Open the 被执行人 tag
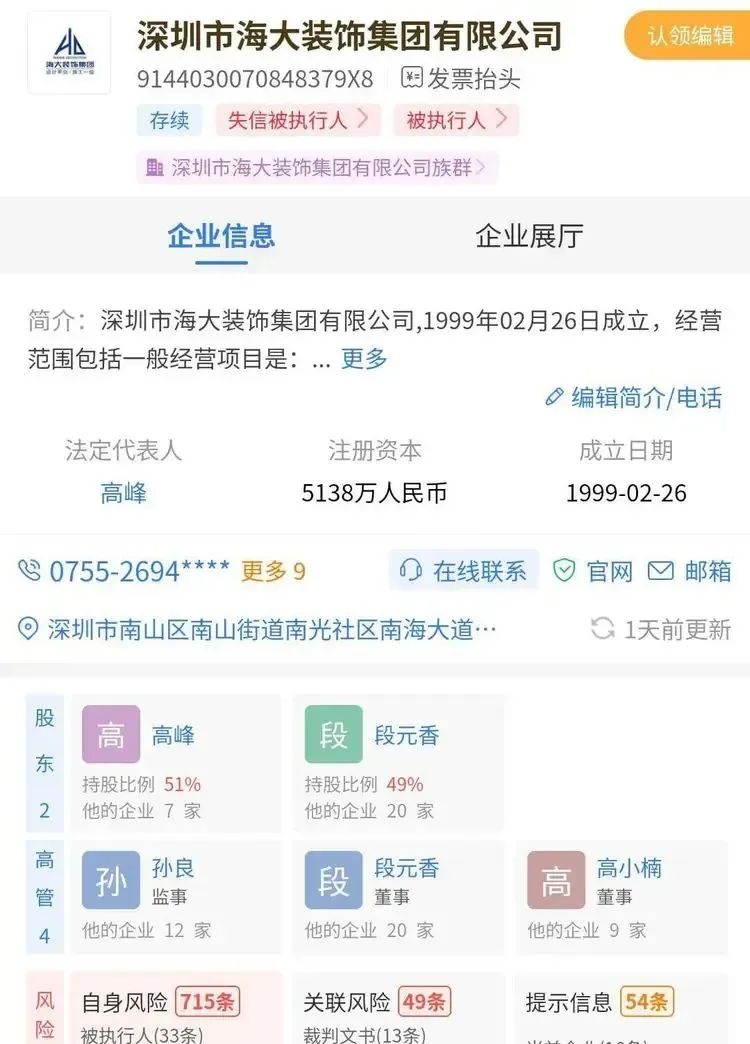The width and height of the screenshot is (750, 1044). pyautogui.click(x=455, y=121)
